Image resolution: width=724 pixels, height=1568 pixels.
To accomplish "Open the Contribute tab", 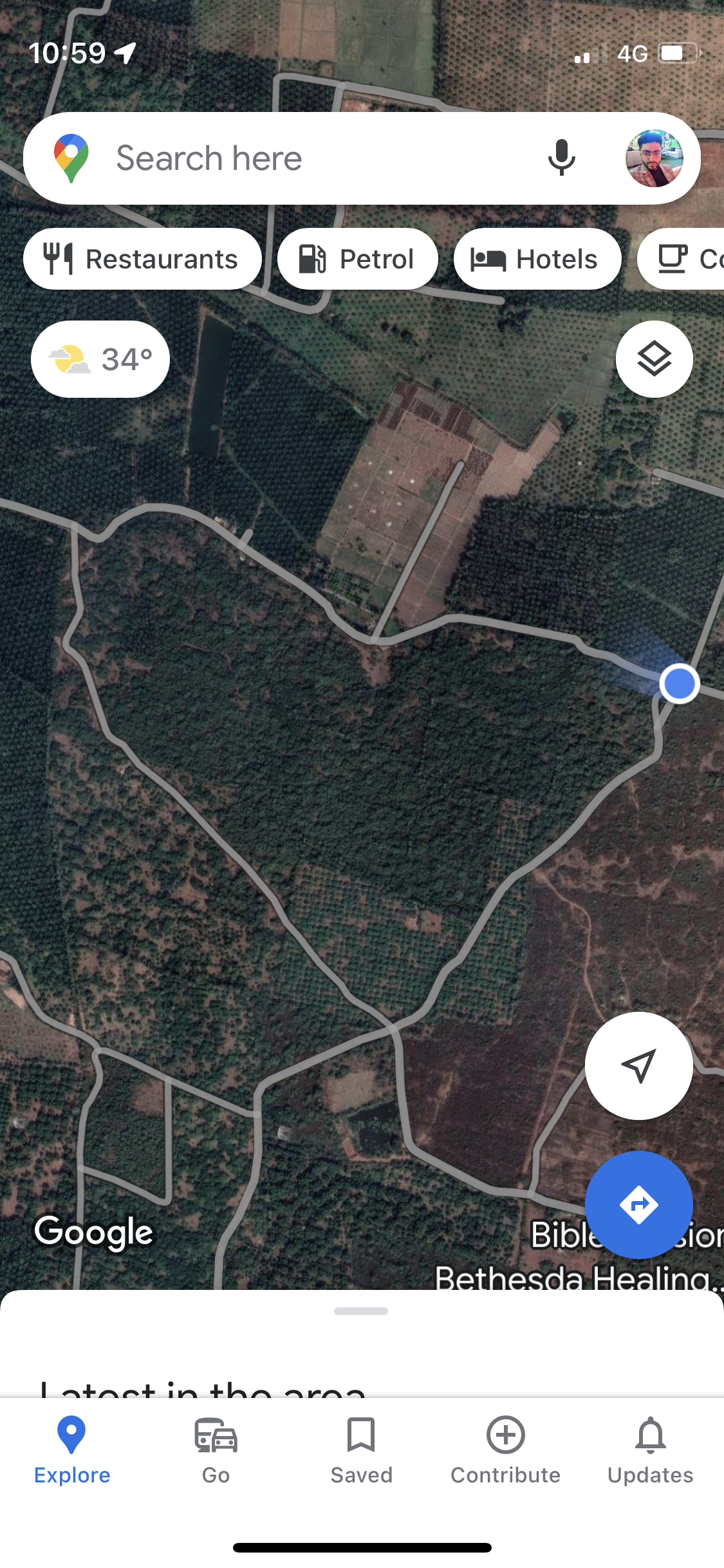I will pyautogui.click(x=506, y=1450).
